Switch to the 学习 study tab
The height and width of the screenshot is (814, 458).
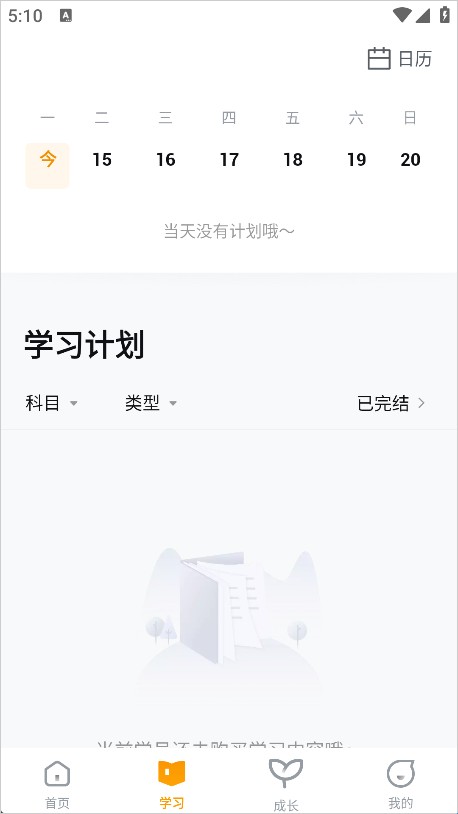coord(172,784)
